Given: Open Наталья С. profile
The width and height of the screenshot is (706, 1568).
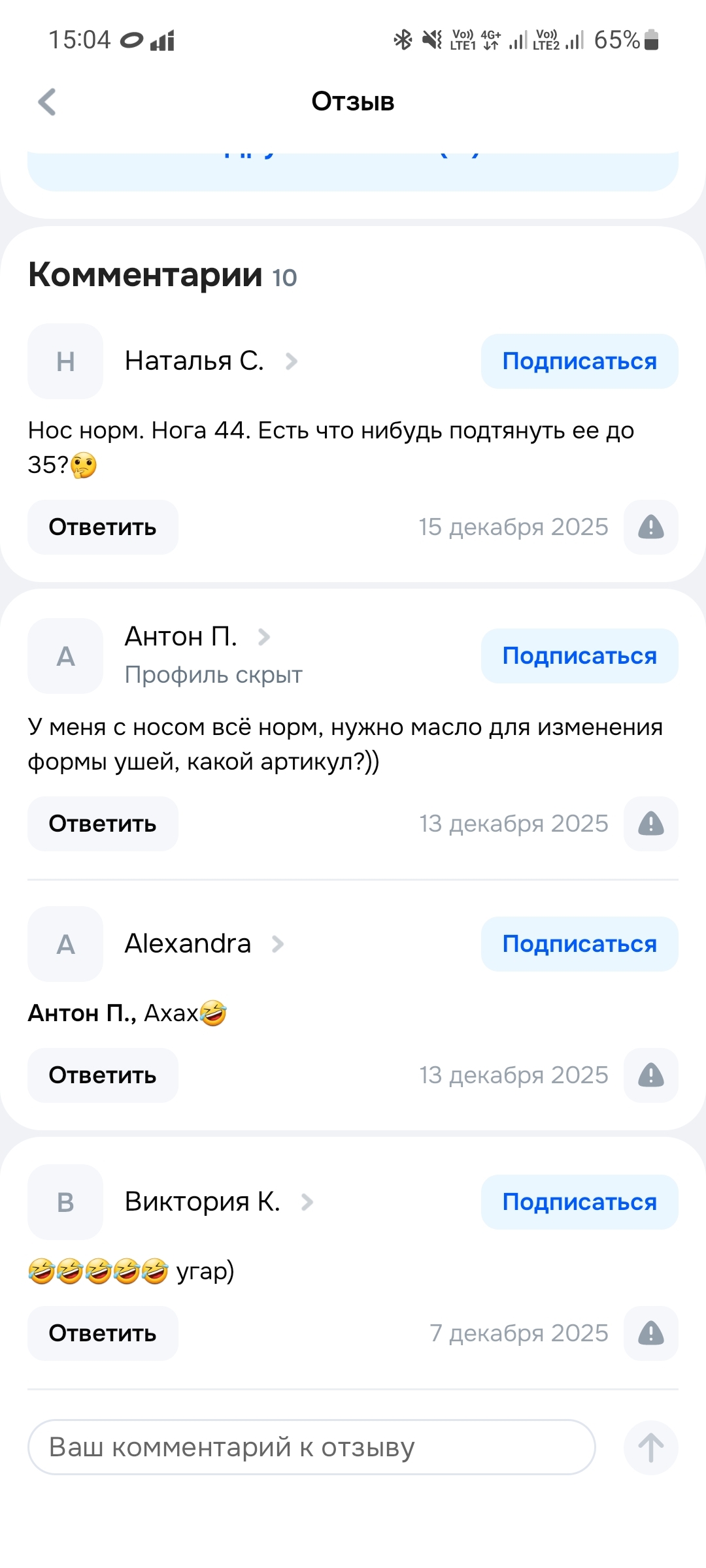Looking at the screenshot, I should click(195, 361).
